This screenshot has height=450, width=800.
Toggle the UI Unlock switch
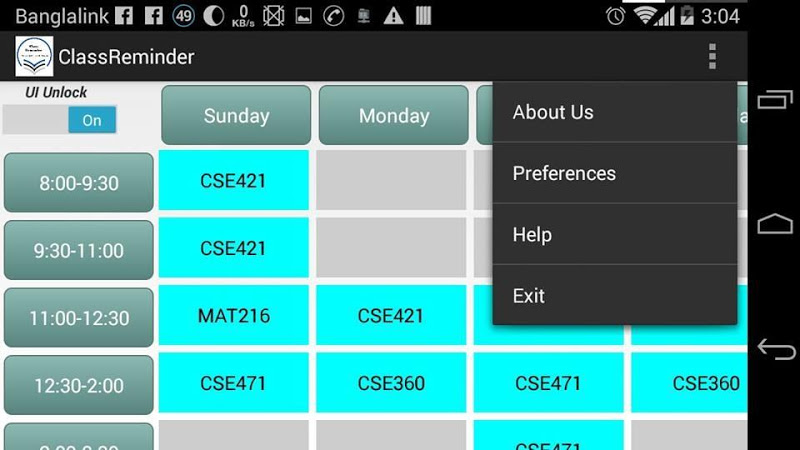60,120
